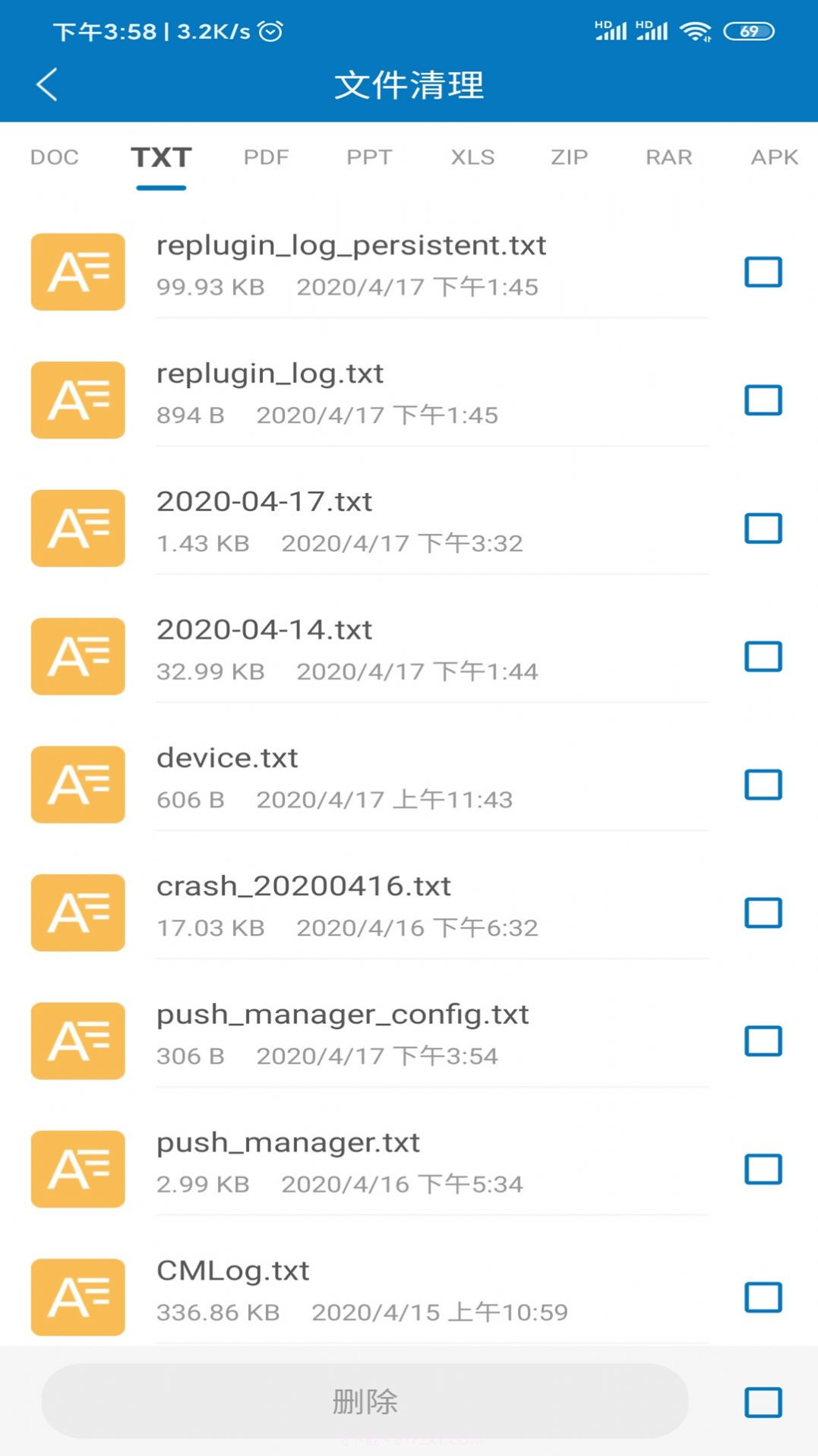Screen dimensions: 818x1456
Task: Tap the file icon for crash_20200416.txt
Action: (77, 913)
